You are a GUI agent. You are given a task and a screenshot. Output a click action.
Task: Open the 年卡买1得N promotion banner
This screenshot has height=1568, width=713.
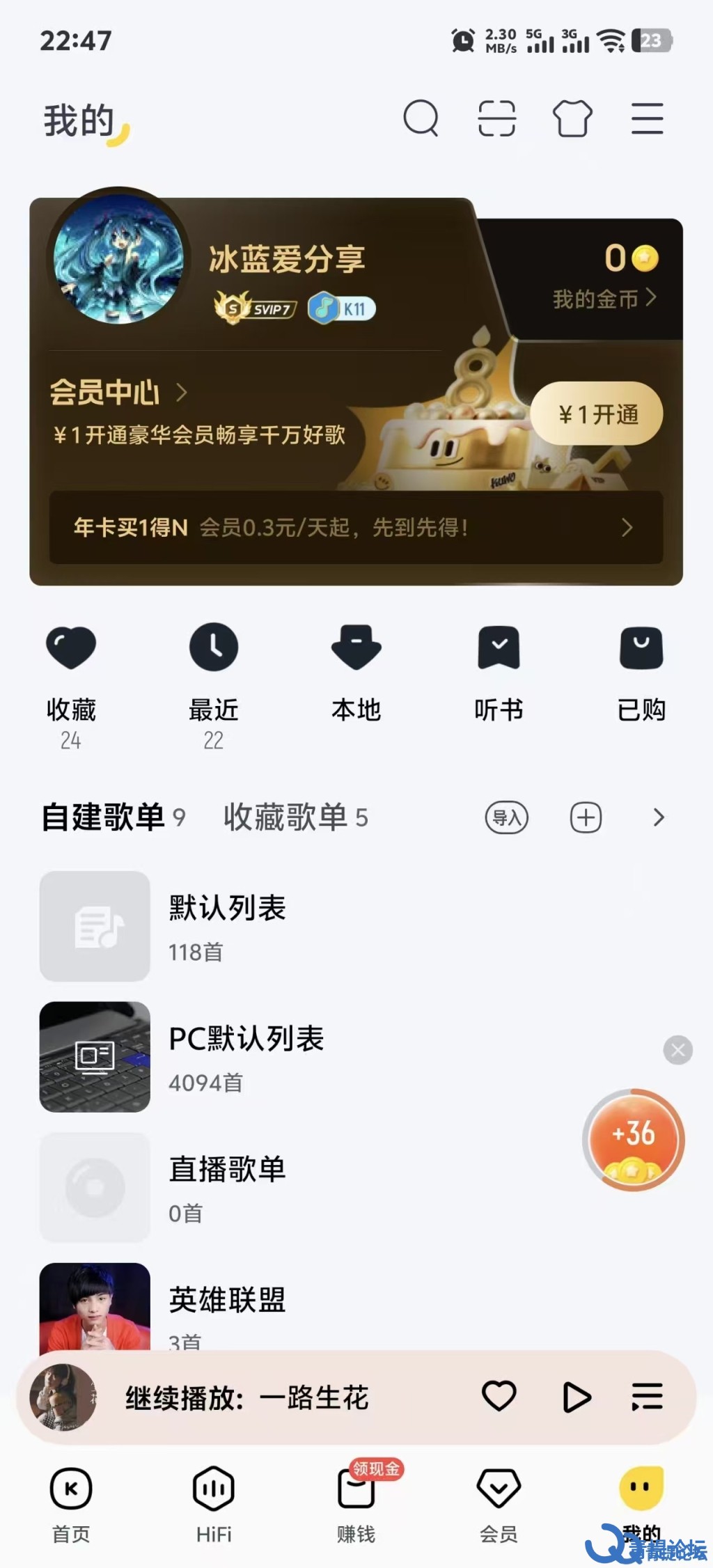[x=356, y=527]
